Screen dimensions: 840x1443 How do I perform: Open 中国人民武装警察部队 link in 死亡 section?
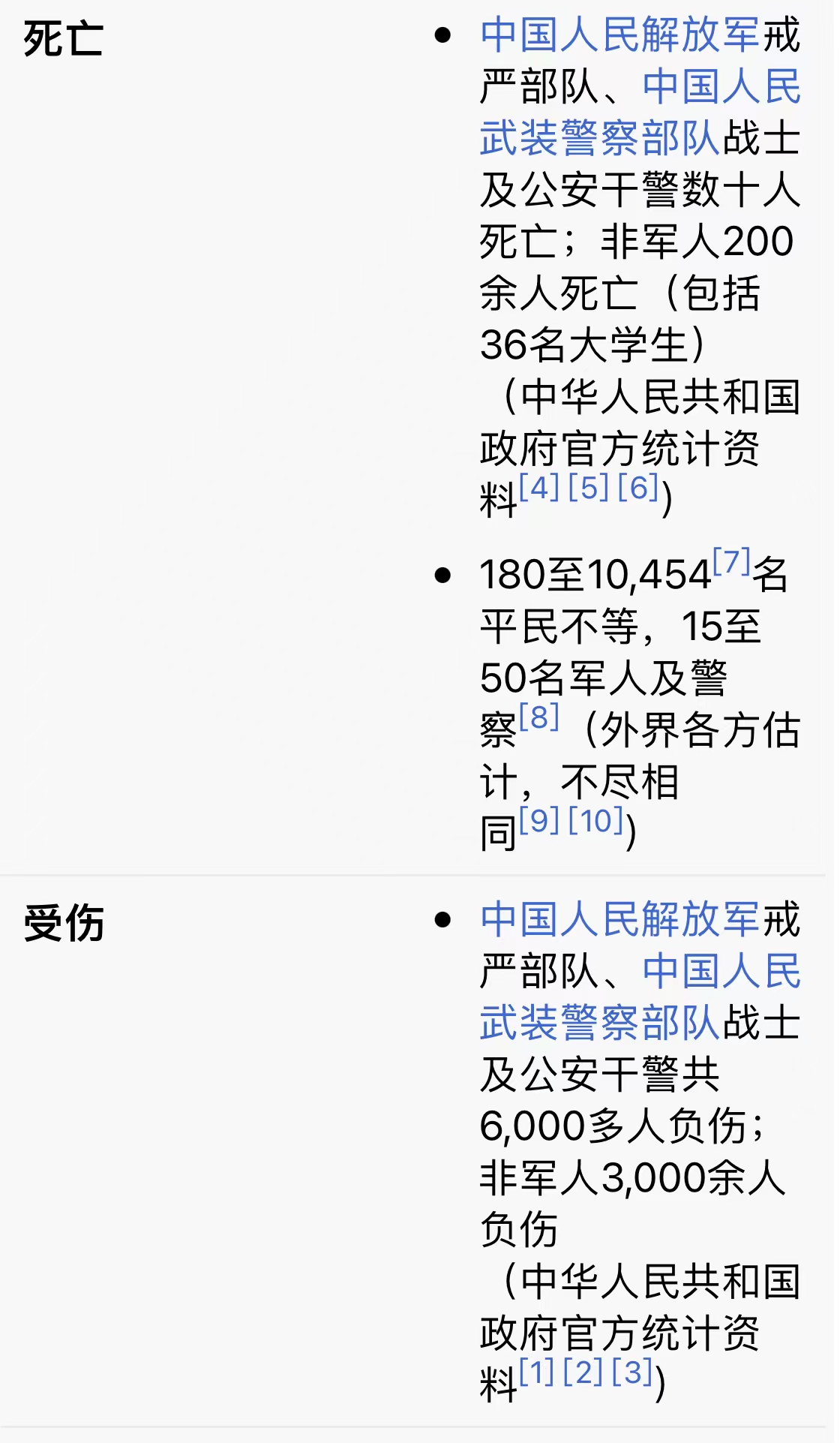click(600, 138)
